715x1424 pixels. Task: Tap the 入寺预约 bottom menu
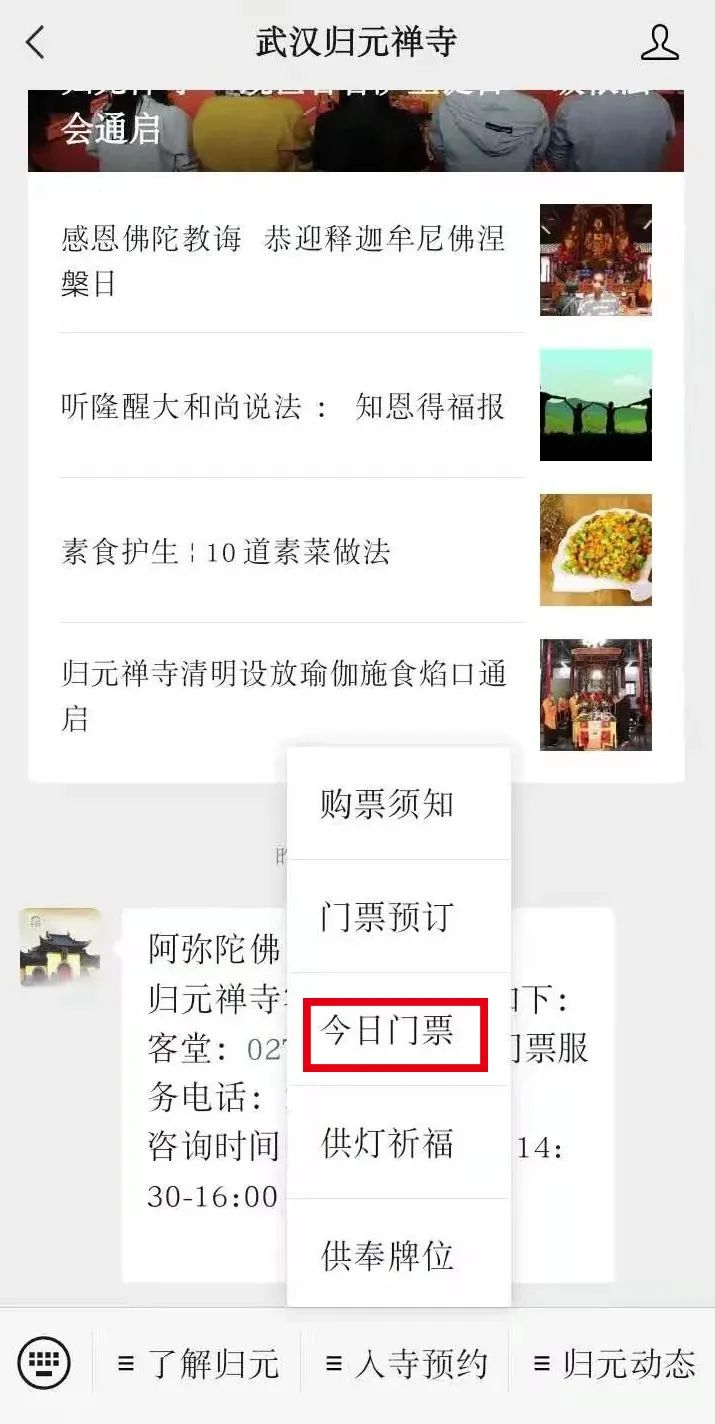(406, 1364)
